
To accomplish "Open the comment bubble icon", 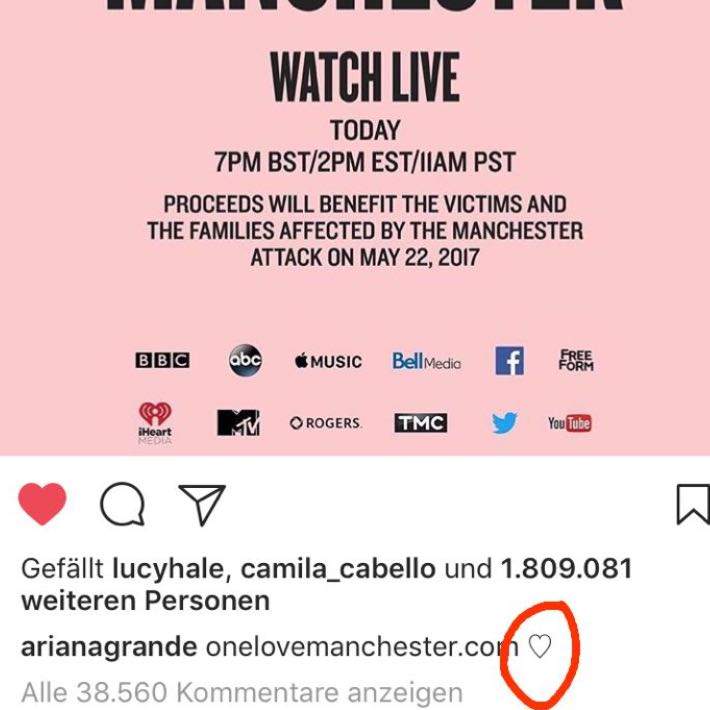I will pos(122,504).
